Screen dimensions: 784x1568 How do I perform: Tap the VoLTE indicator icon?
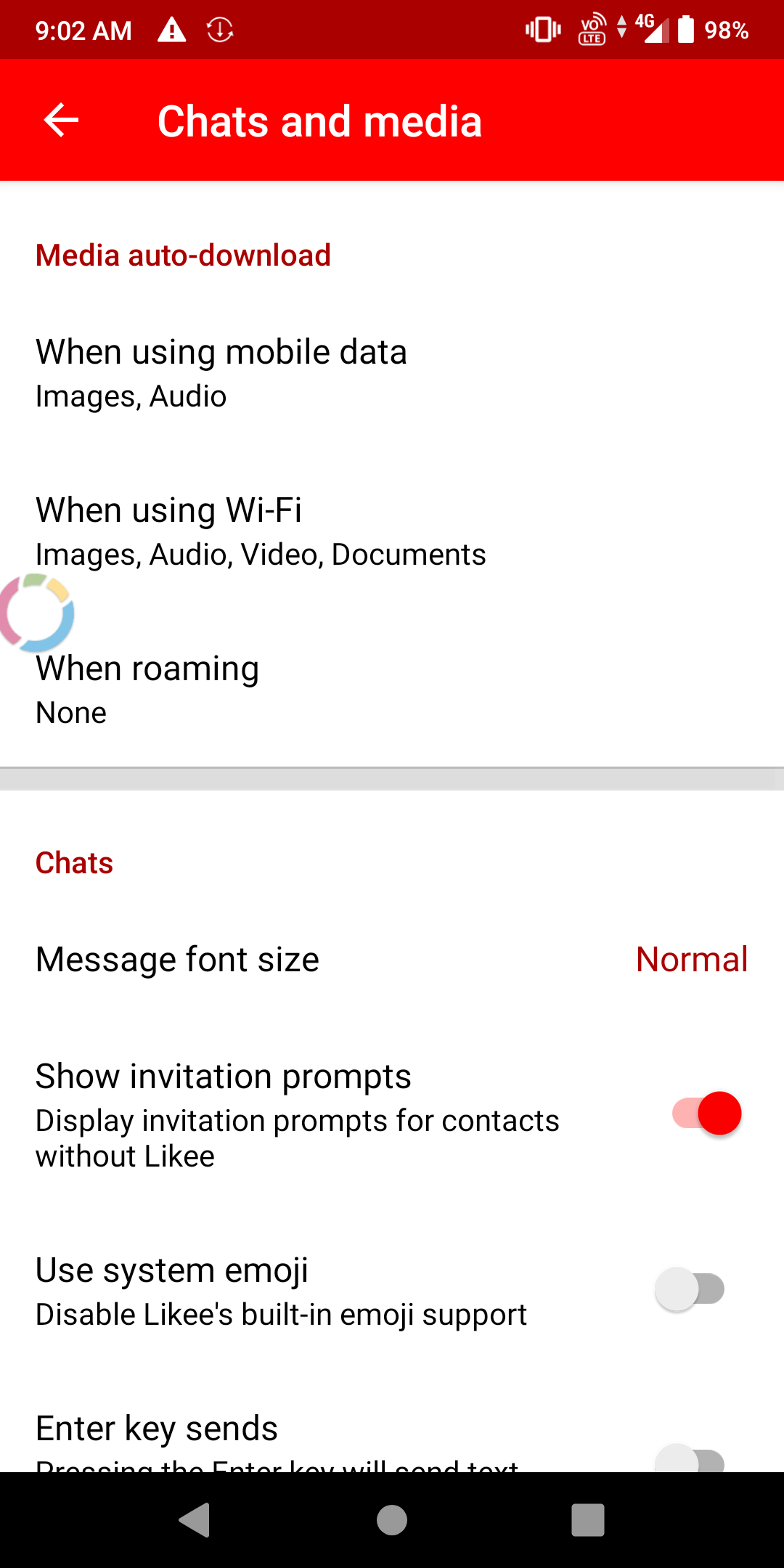(x=591, y=30)
